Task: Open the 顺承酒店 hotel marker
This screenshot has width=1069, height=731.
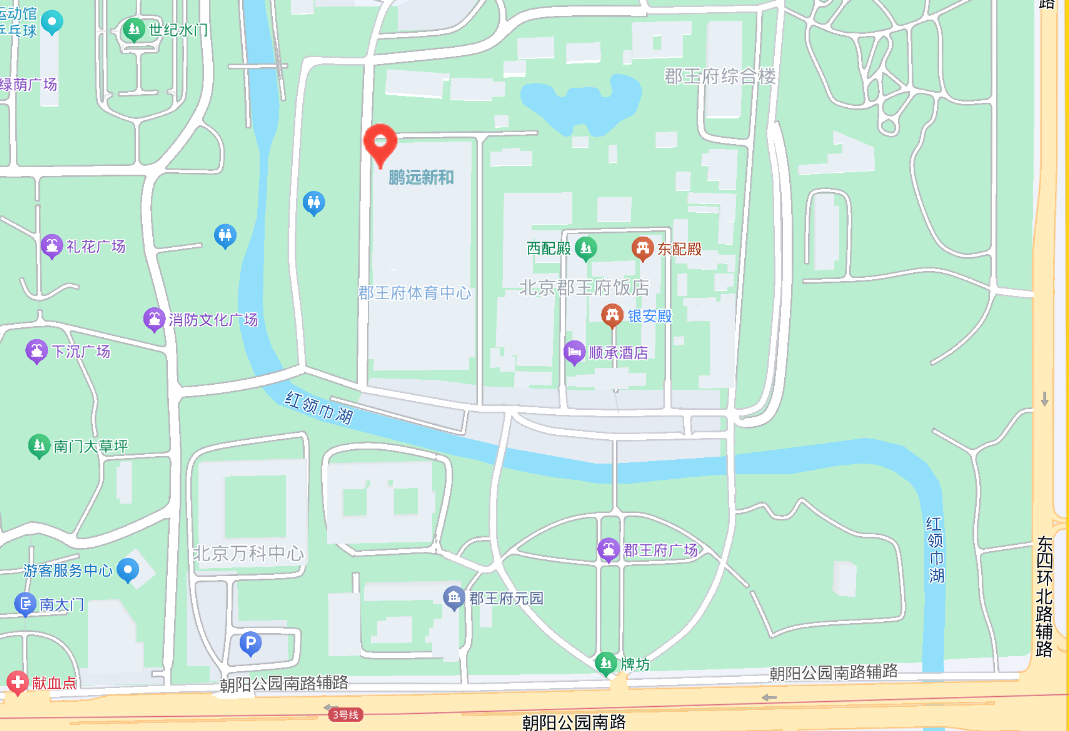Action: 574,352
